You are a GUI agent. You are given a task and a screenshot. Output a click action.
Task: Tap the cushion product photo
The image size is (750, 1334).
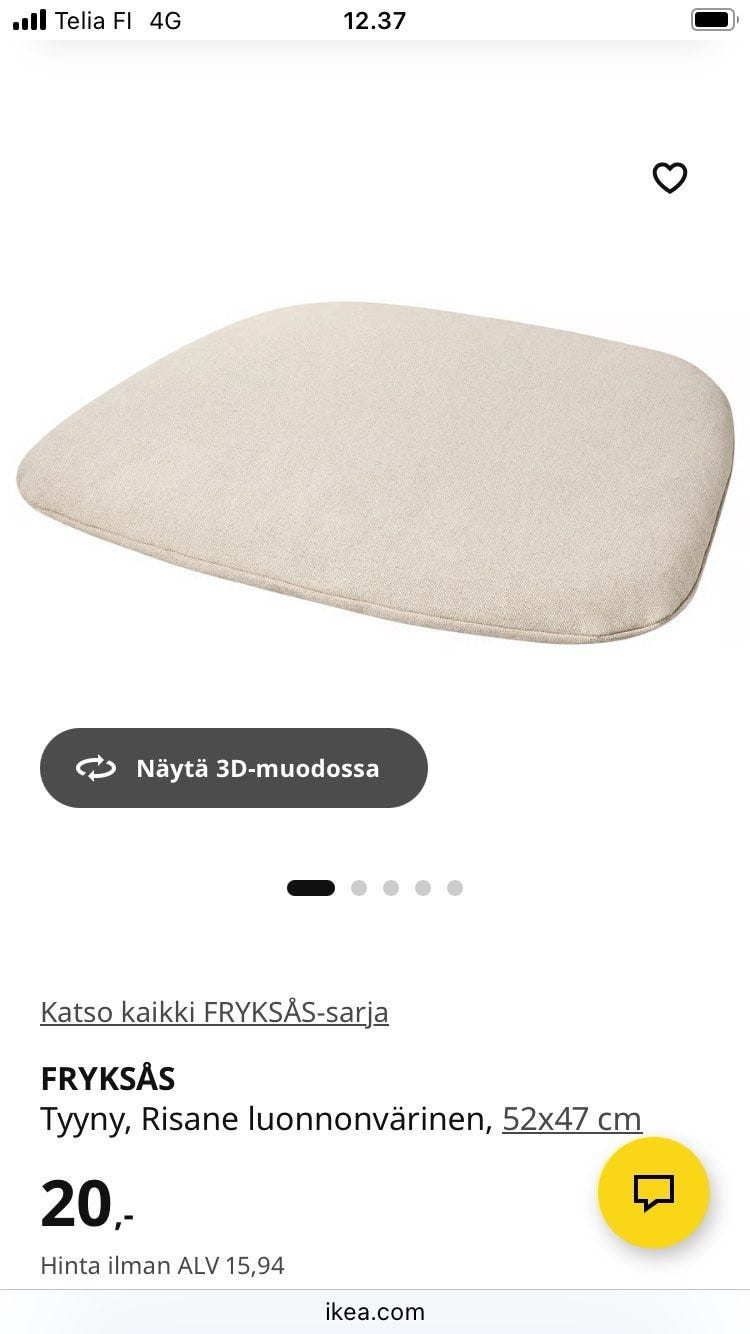point(374,460)
